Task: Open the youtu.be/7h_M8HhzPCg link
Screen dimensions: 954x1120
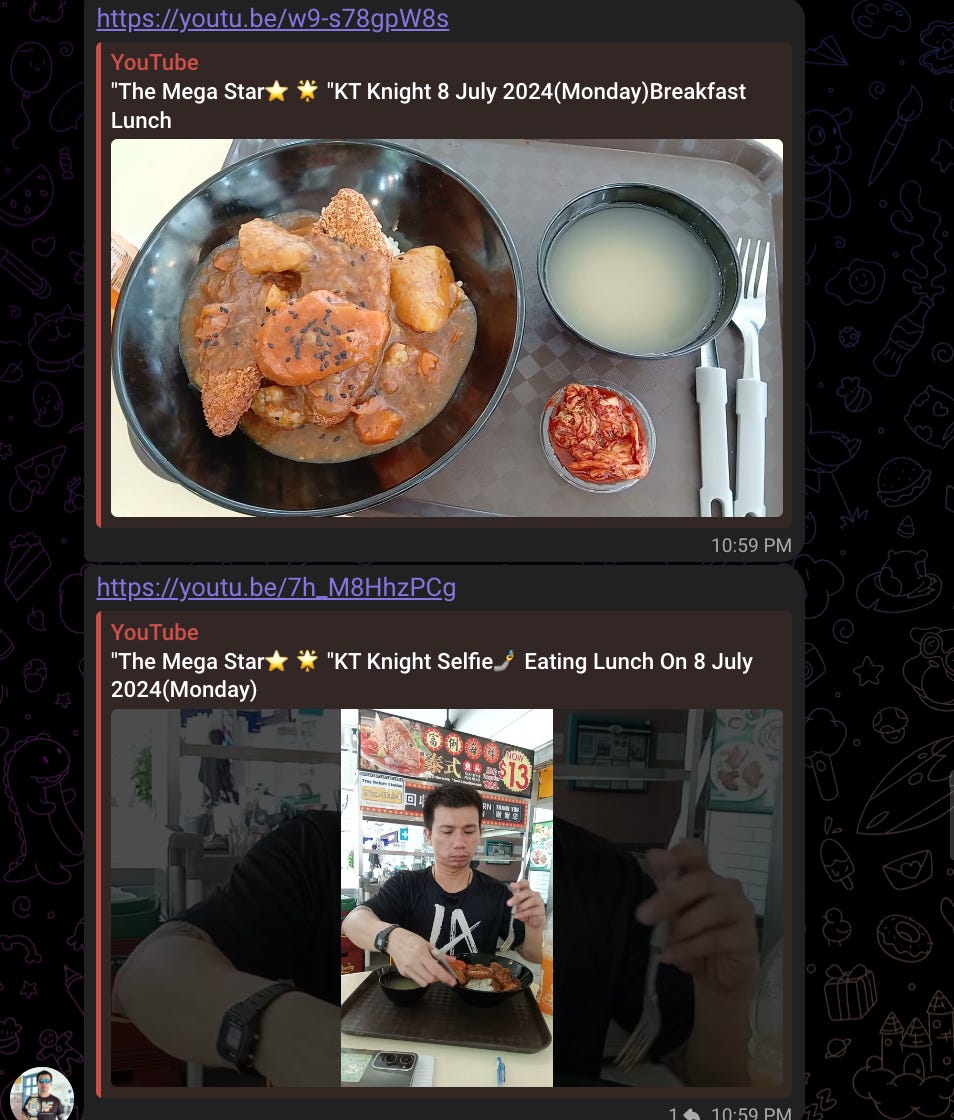Action: tap(276, 588)
